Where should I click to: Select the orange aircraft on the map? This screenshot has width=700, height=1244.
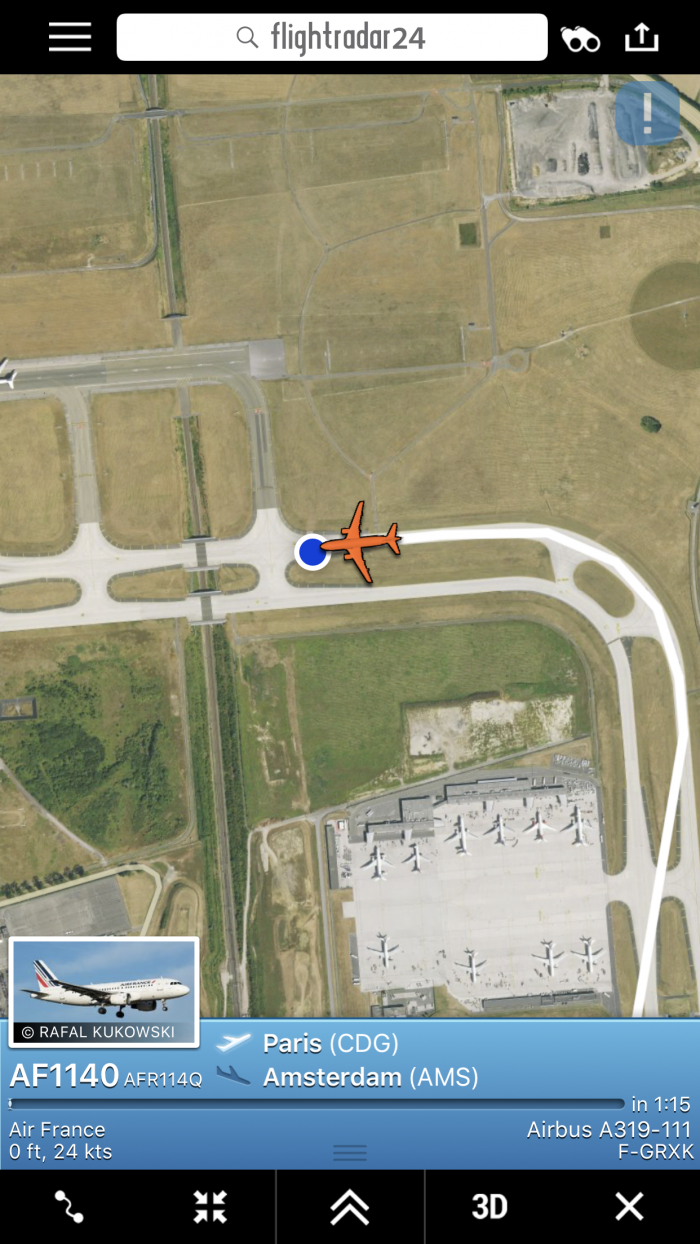[x=362, y=541]
